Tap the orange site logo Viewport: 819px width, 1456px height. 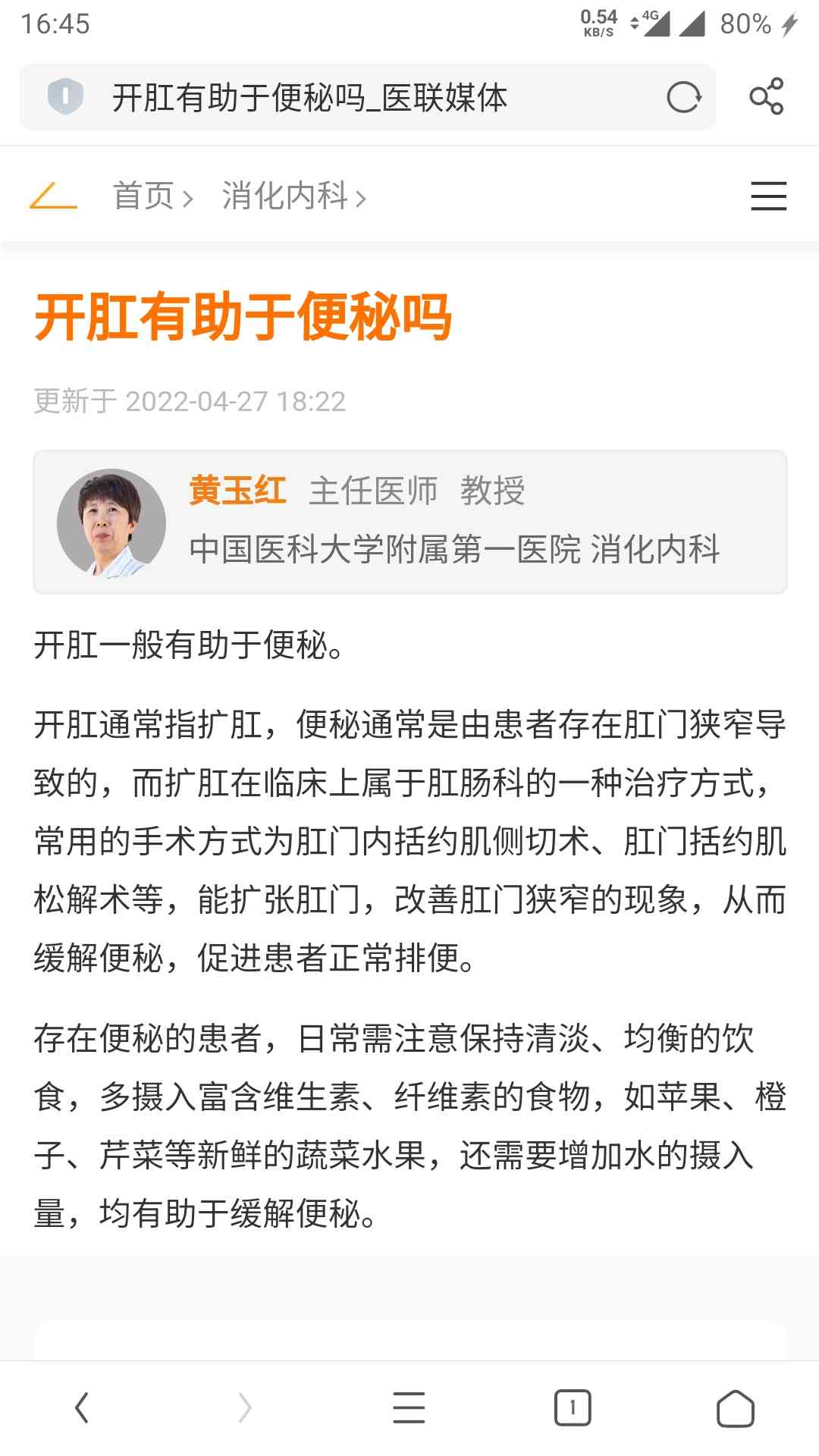(x=53, y=196)
